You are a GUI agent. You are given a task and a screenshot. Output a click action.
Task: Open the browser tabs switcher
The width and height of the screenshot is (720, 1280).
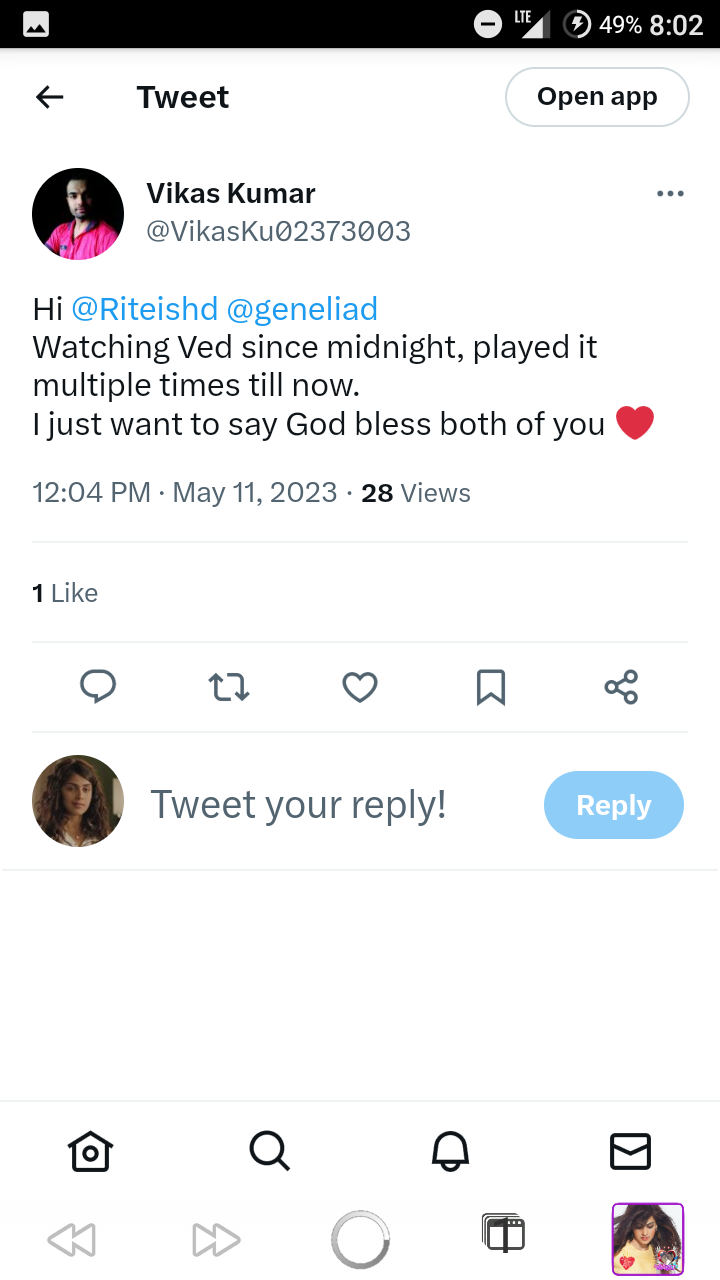[503, 1233]
